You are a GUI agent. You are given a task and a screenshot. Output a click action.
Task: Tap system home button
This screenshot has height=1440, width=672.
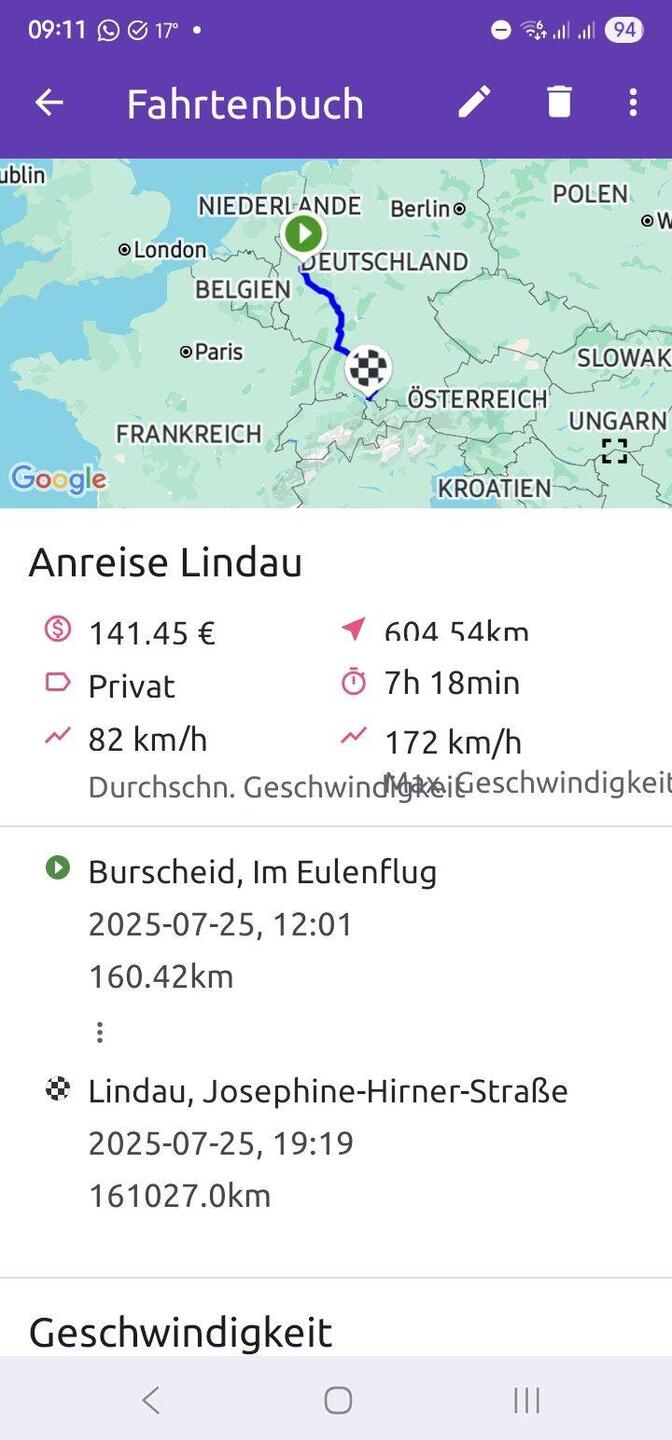click(x=338, y=1400)
